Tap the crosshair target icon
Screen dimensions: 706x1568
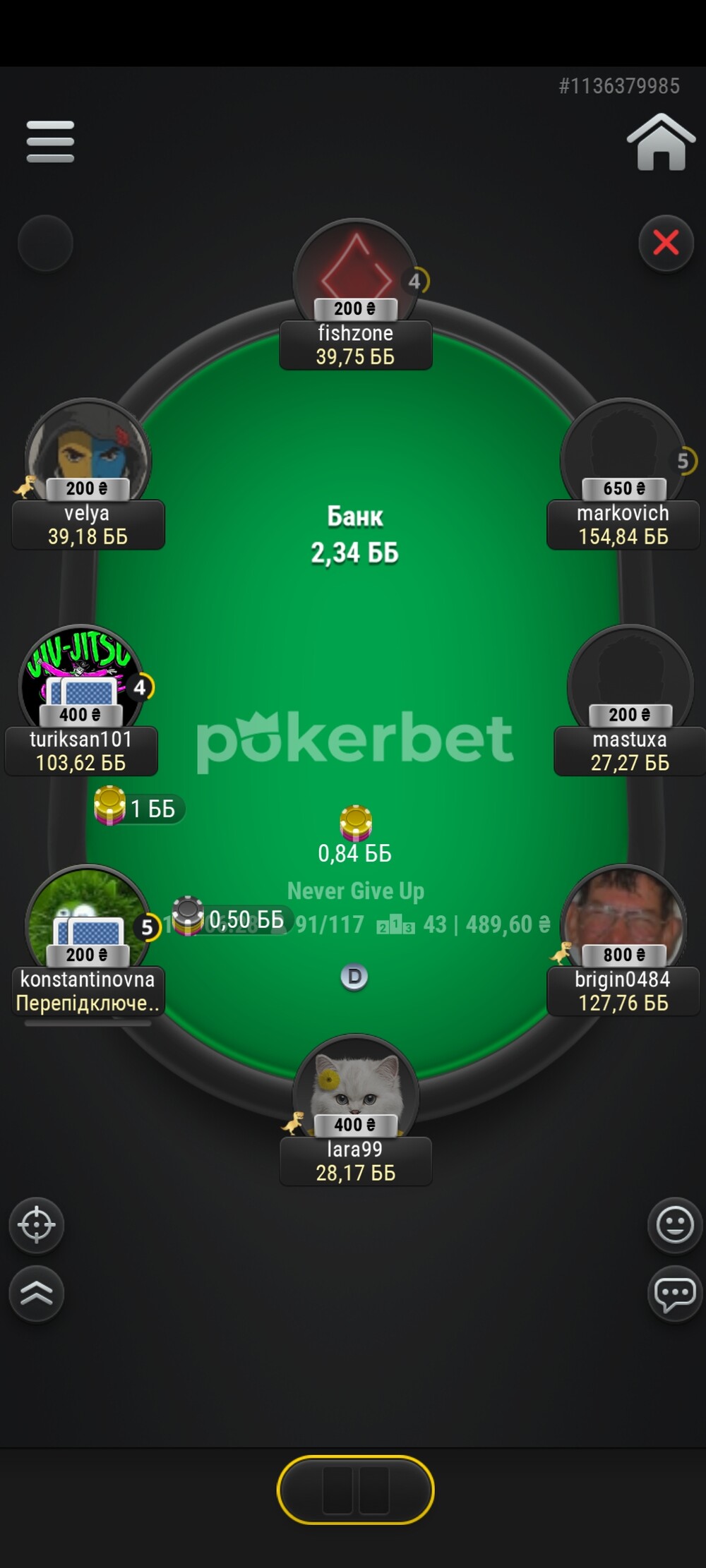37,1225
